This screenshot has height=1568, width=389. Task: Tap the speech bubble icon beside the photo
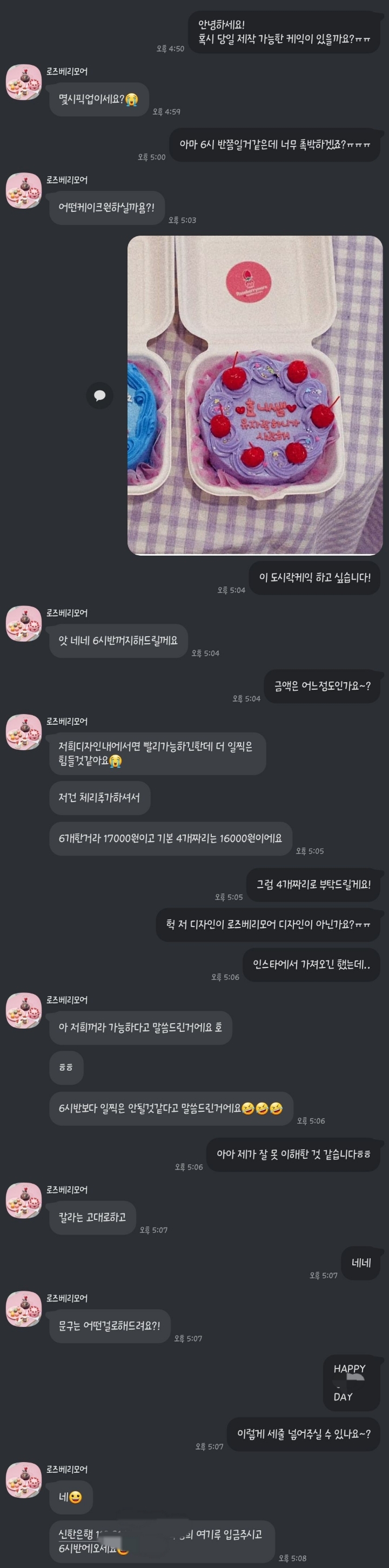tap(100, 395)
